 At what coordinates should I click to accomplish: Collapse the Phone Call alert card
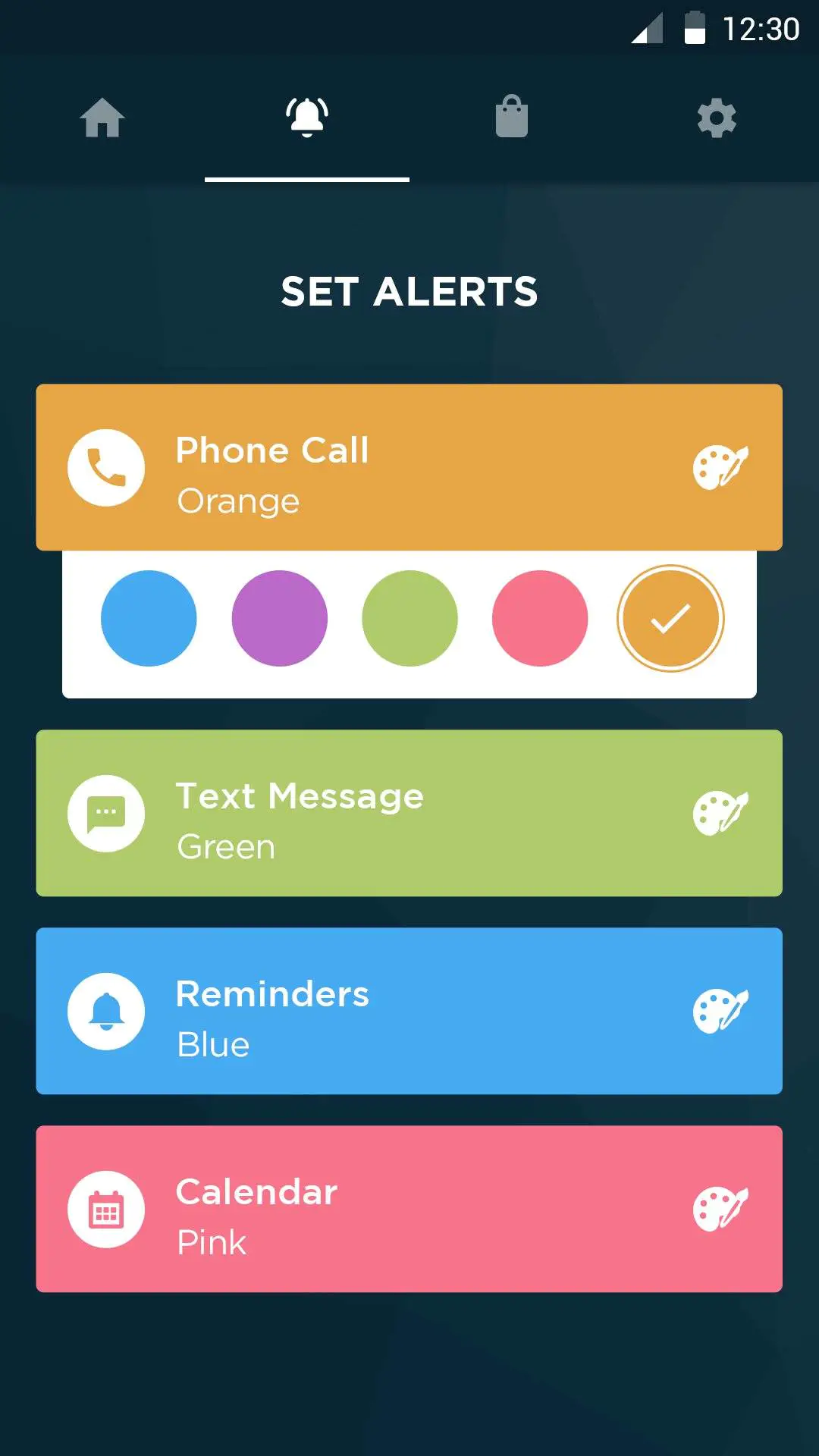point(409,467)
